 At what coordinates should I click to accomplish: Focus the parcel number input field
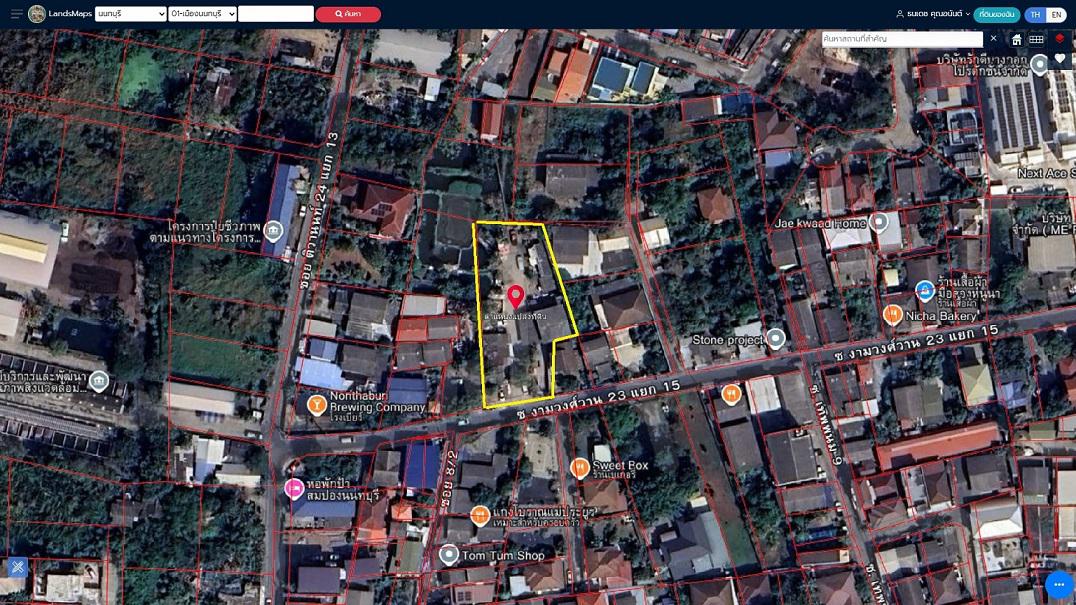[276, 14]
